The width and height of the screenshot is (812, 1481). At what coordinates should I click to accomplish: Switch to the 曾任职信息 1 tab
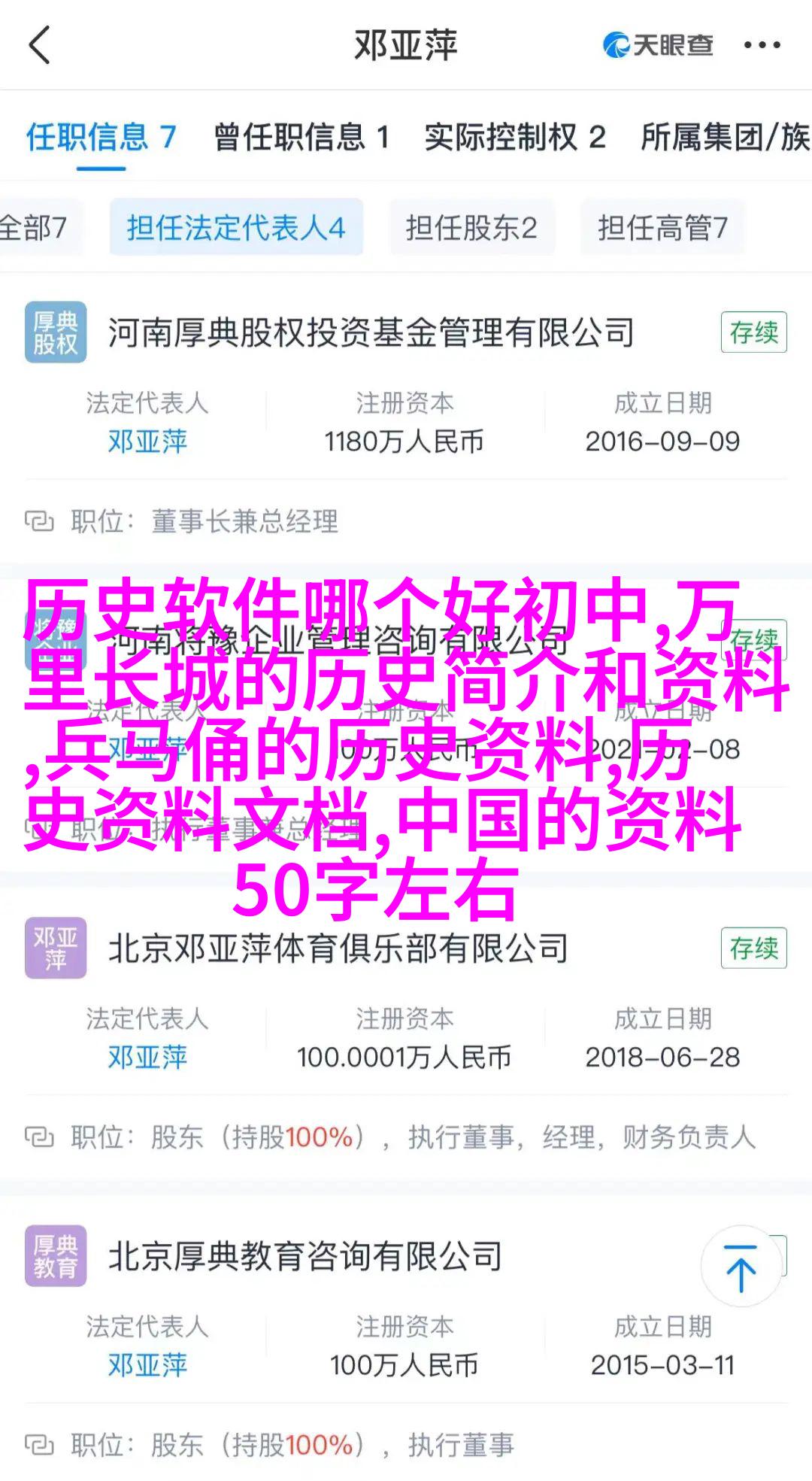pos(301,137)
